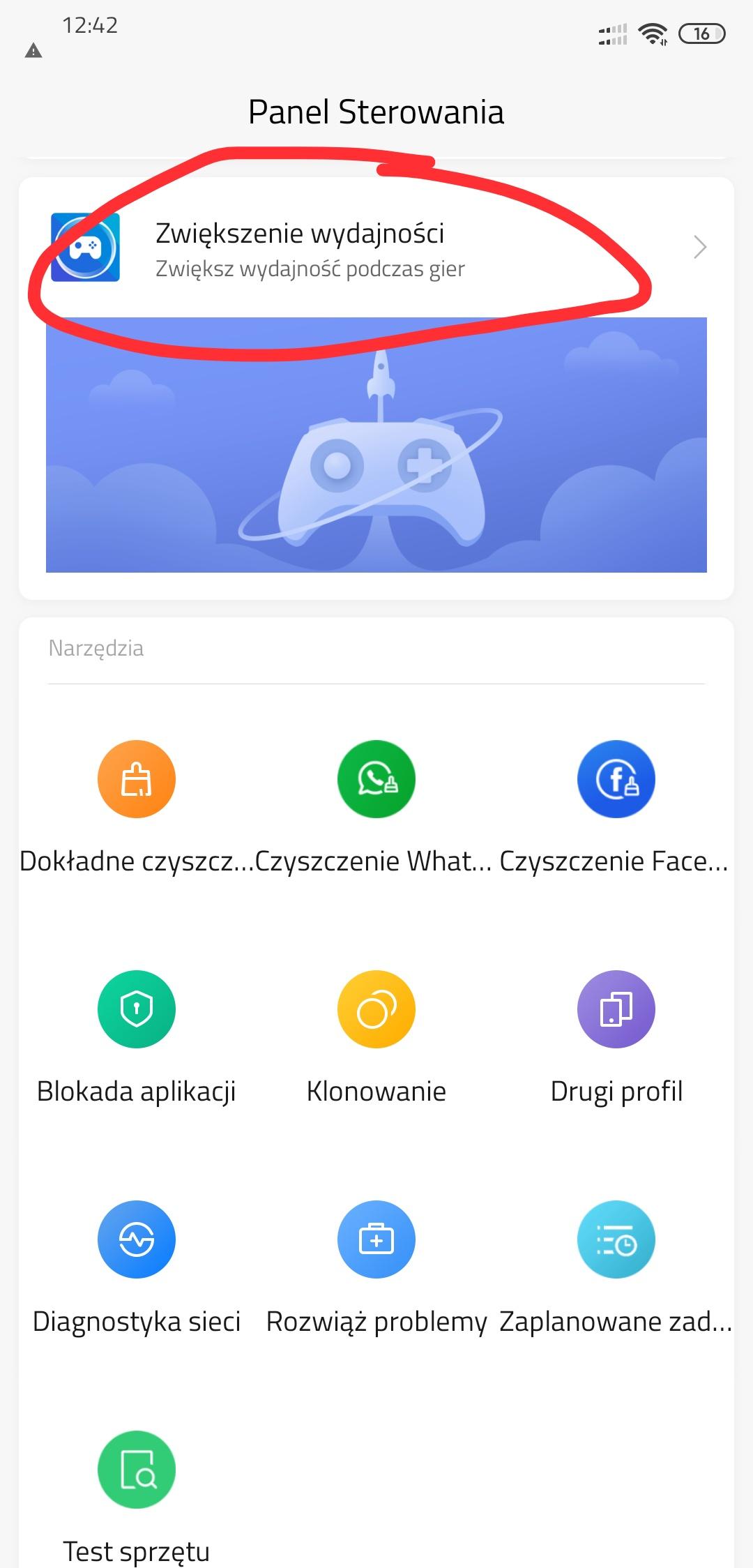Open Zwiększenie wydajności game booster
The height and width of the screenshot is (1568, 753).
tap(376, 248)
